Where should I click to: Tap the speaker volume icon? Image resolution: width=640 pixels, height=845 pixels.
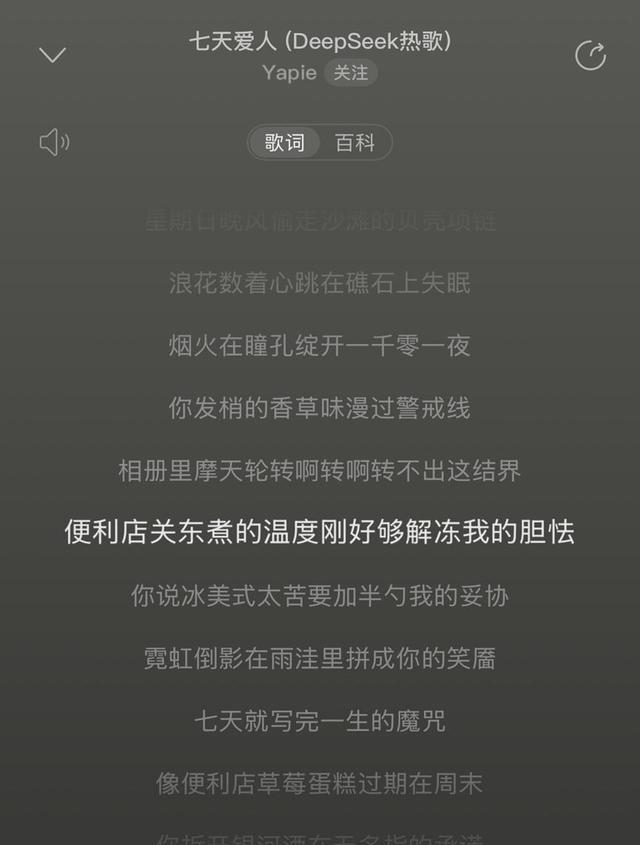pos(54,142)
